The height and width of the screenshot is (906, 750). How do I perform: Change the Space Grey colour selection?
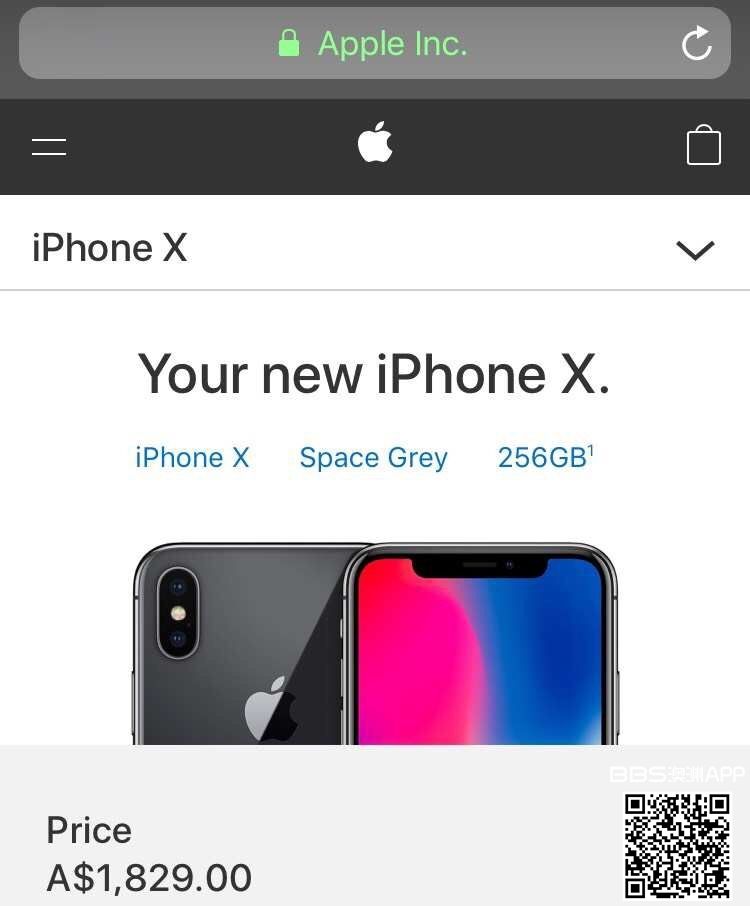click(373, 458)
